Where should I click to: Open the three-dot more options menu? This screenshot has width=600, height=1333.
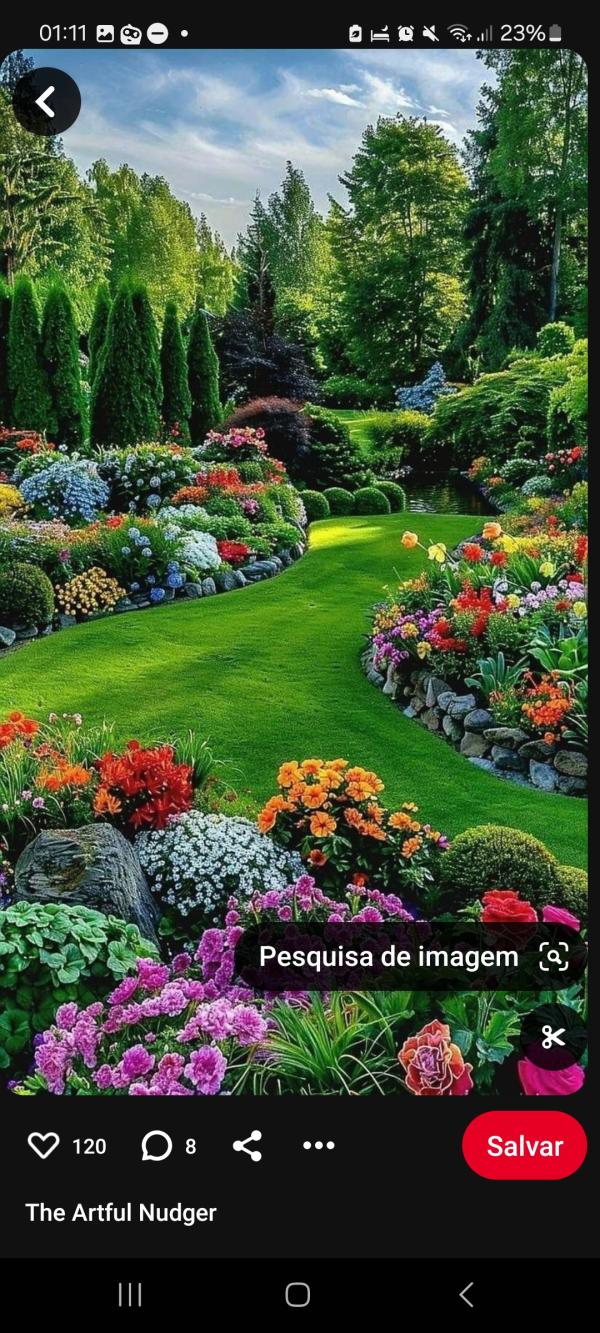click(318, 1146)
